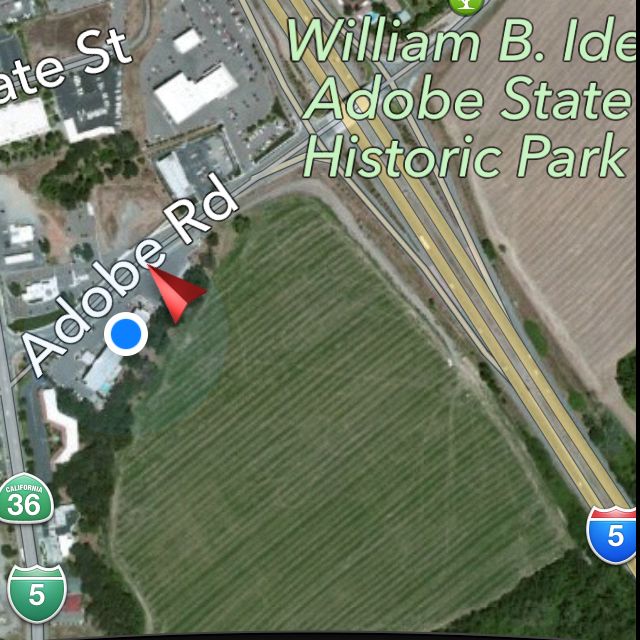Select the red arrow marker
Viewport: 640px width, 640px height.
click(179, 294)
